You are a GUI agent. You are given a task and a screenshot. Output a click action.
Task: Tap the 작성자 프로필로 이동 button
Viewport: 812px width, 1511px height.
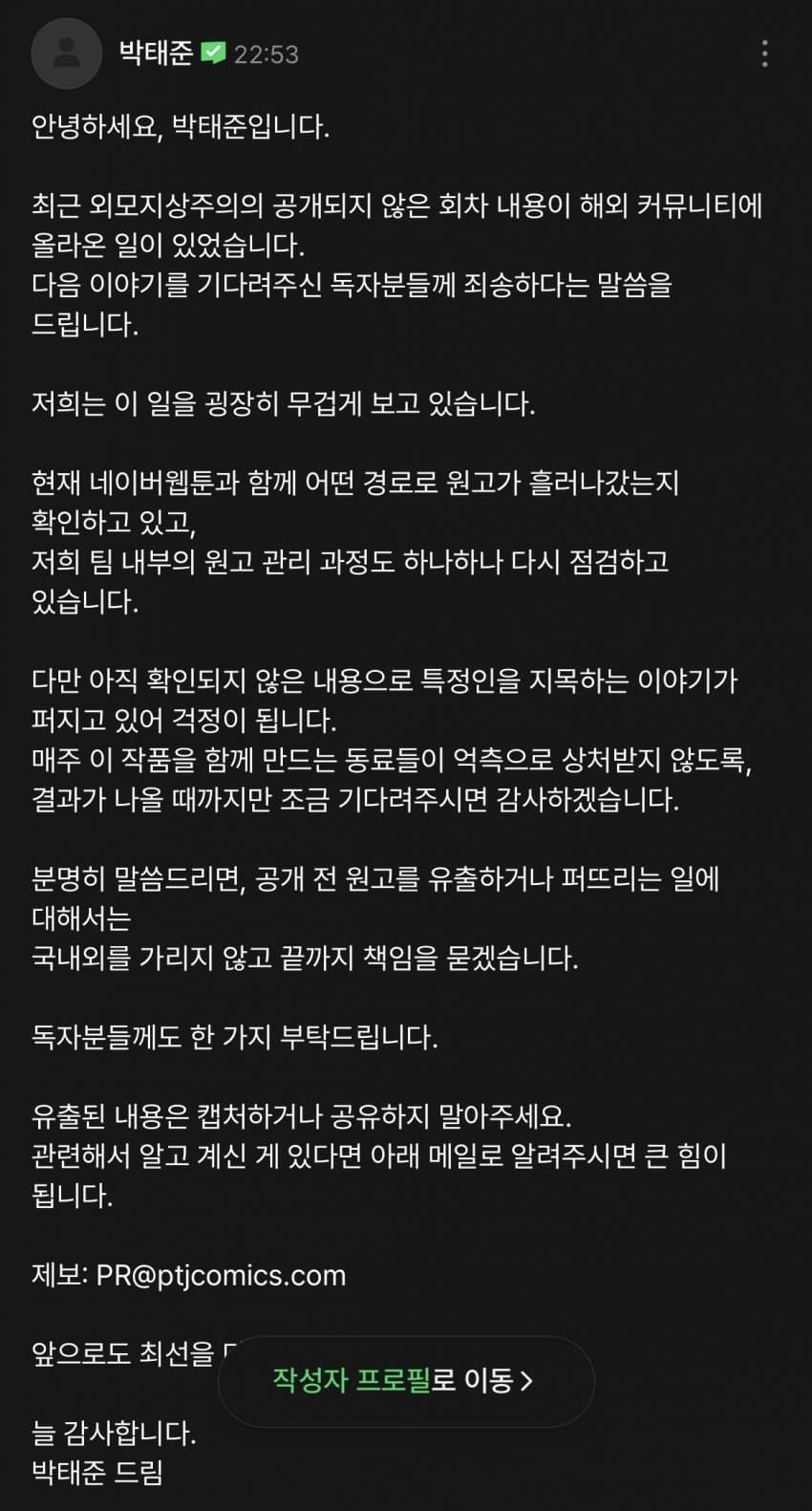click(406, 1381)
